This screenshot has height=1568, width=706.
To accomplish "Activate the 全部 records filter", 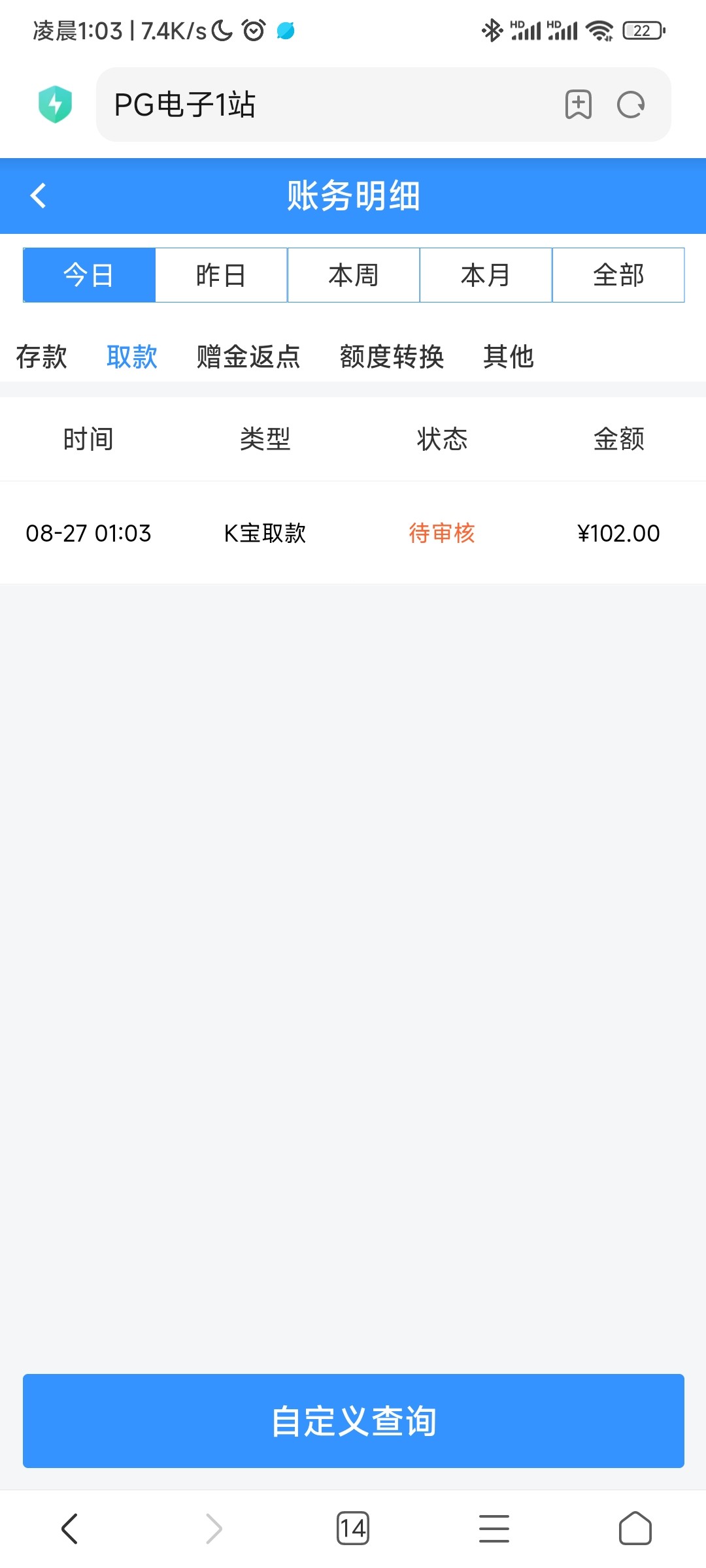I will pyautogui.click(x=618, y=275).
